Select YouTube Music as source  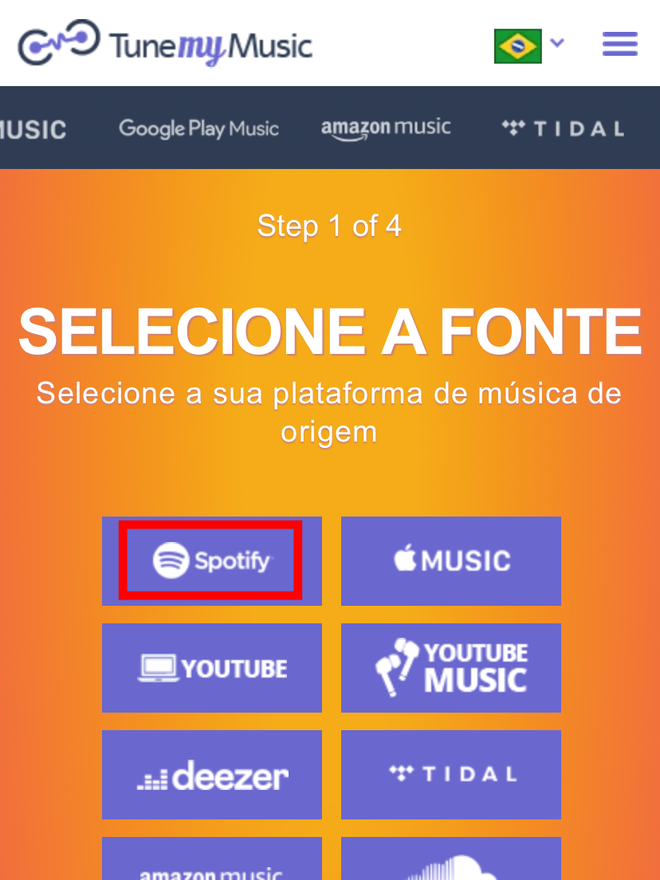(x=451, y=667)
